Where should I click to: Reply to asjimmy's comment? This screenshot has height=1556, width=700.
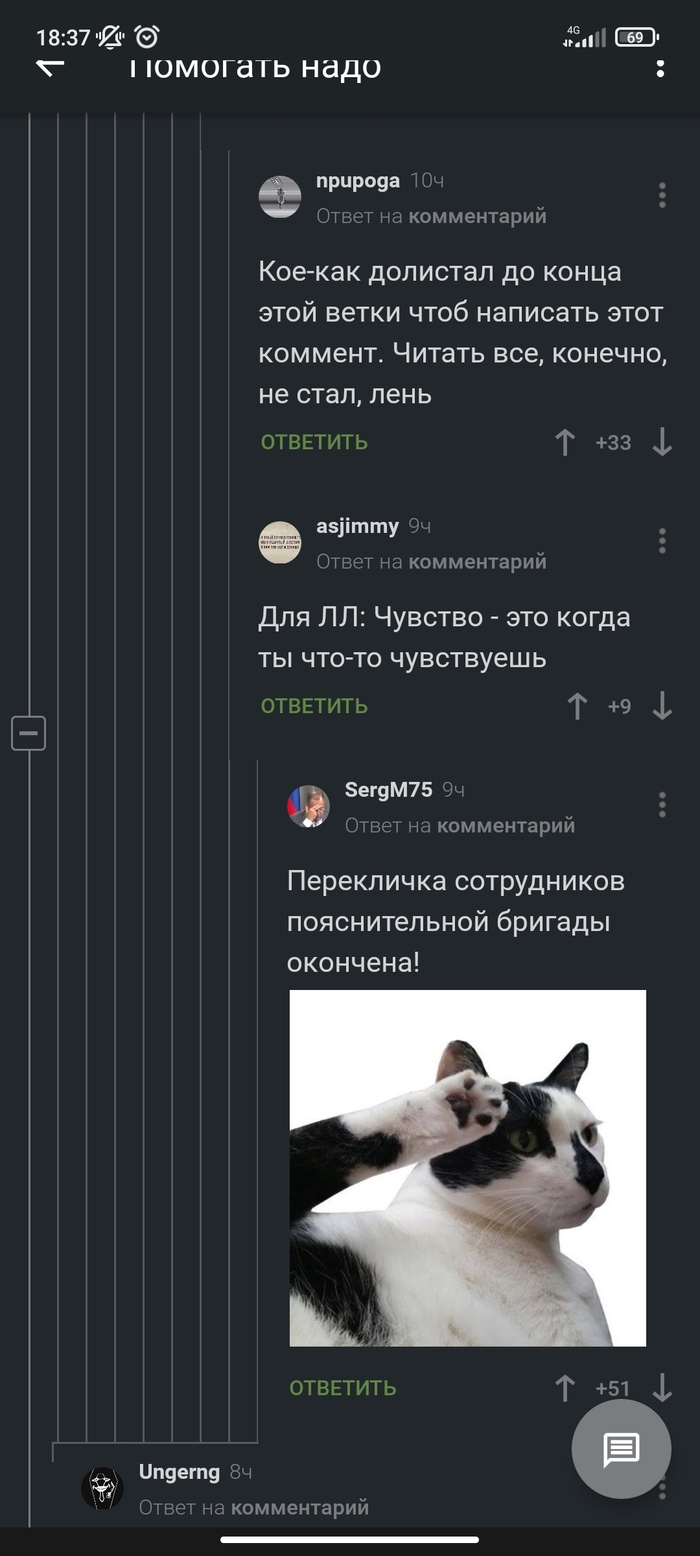314,706
